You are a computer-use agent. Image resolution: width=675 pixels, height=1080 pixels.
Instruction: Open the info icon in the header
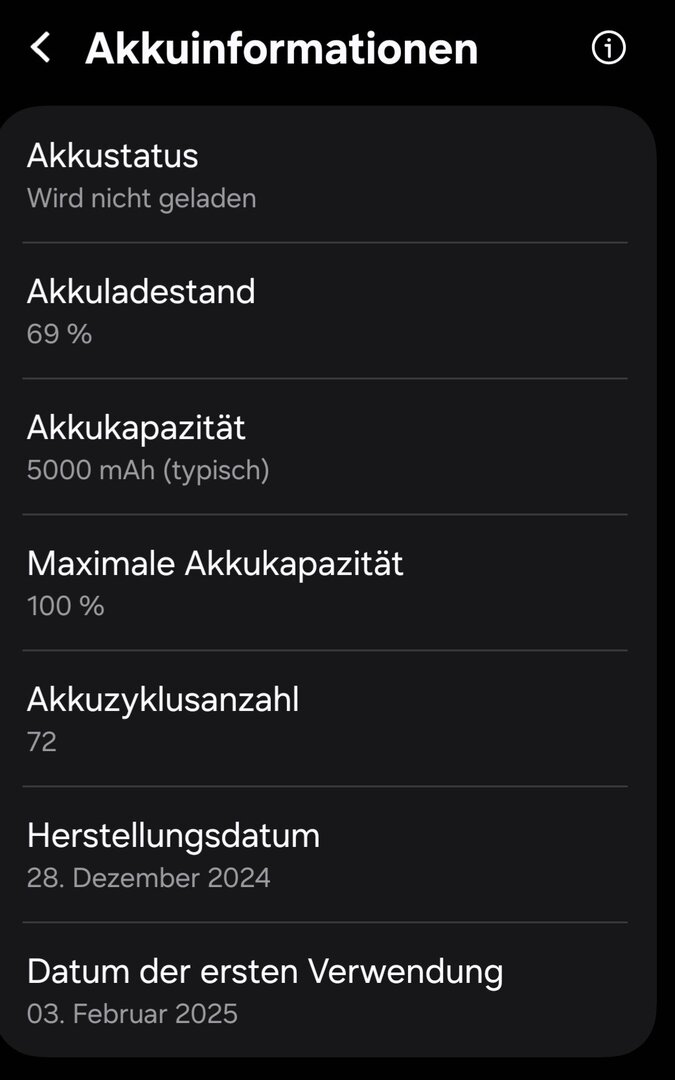(x=609, y=47)
